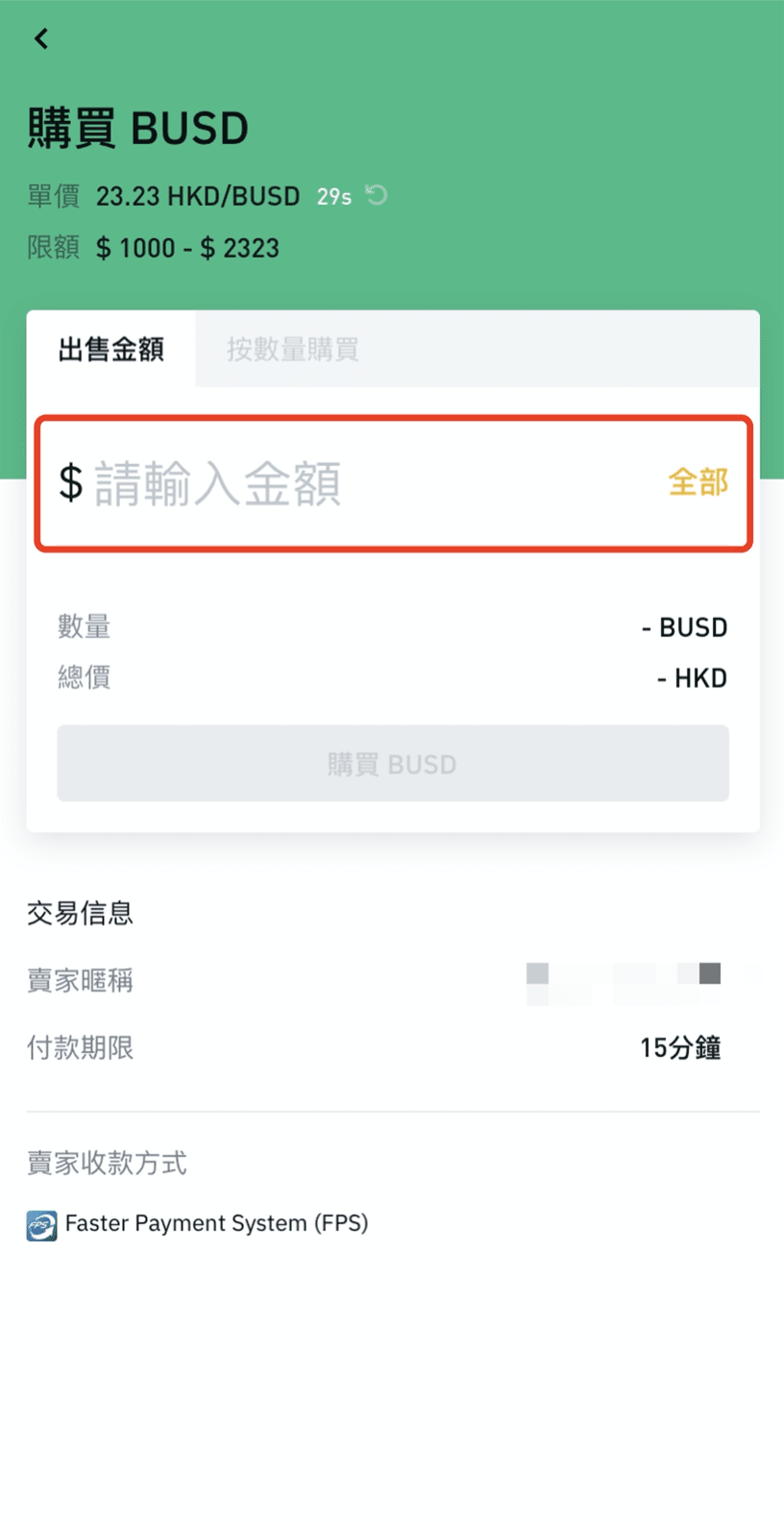This screenshot has height=1522, width=784.
Task: Tap 全部 to fill the maximum amount
Action: tap(698, 481)
